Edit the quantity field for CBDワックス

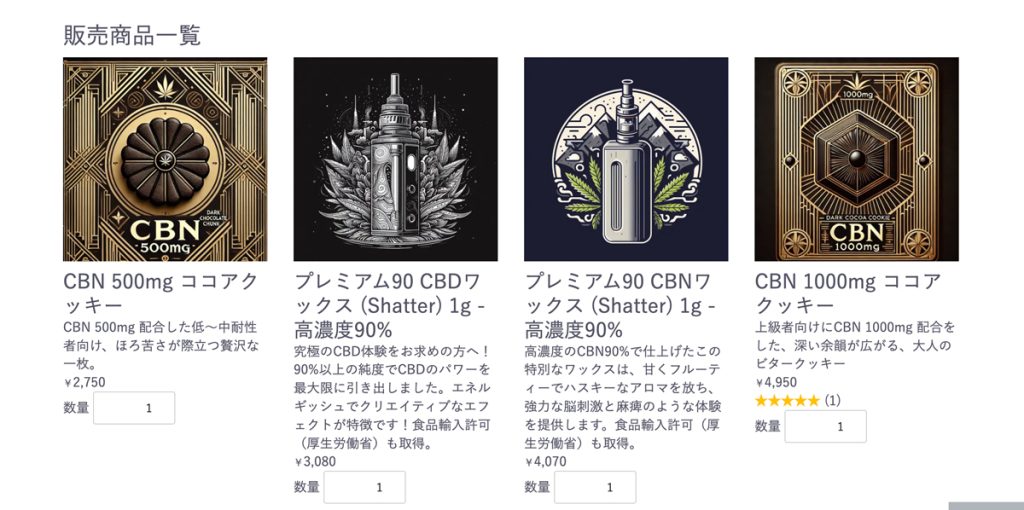(365, 487)
